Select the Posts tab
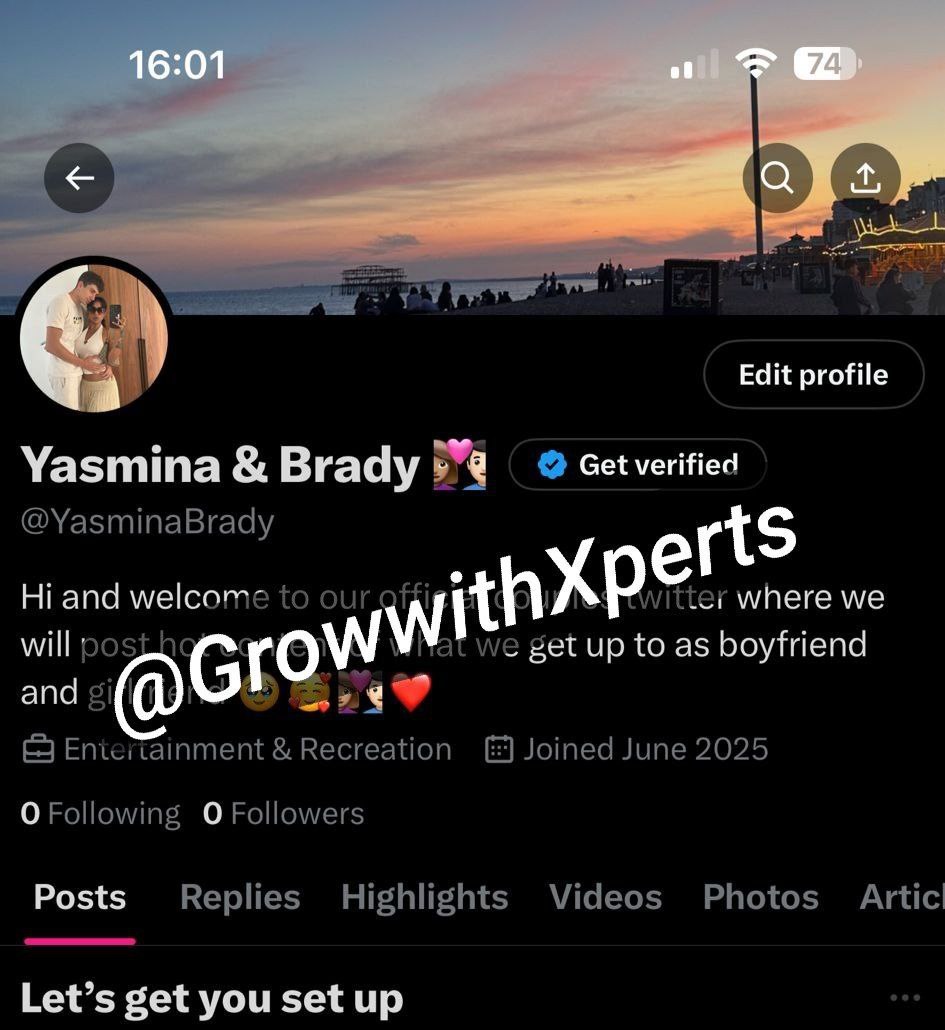 coord(80,898)
